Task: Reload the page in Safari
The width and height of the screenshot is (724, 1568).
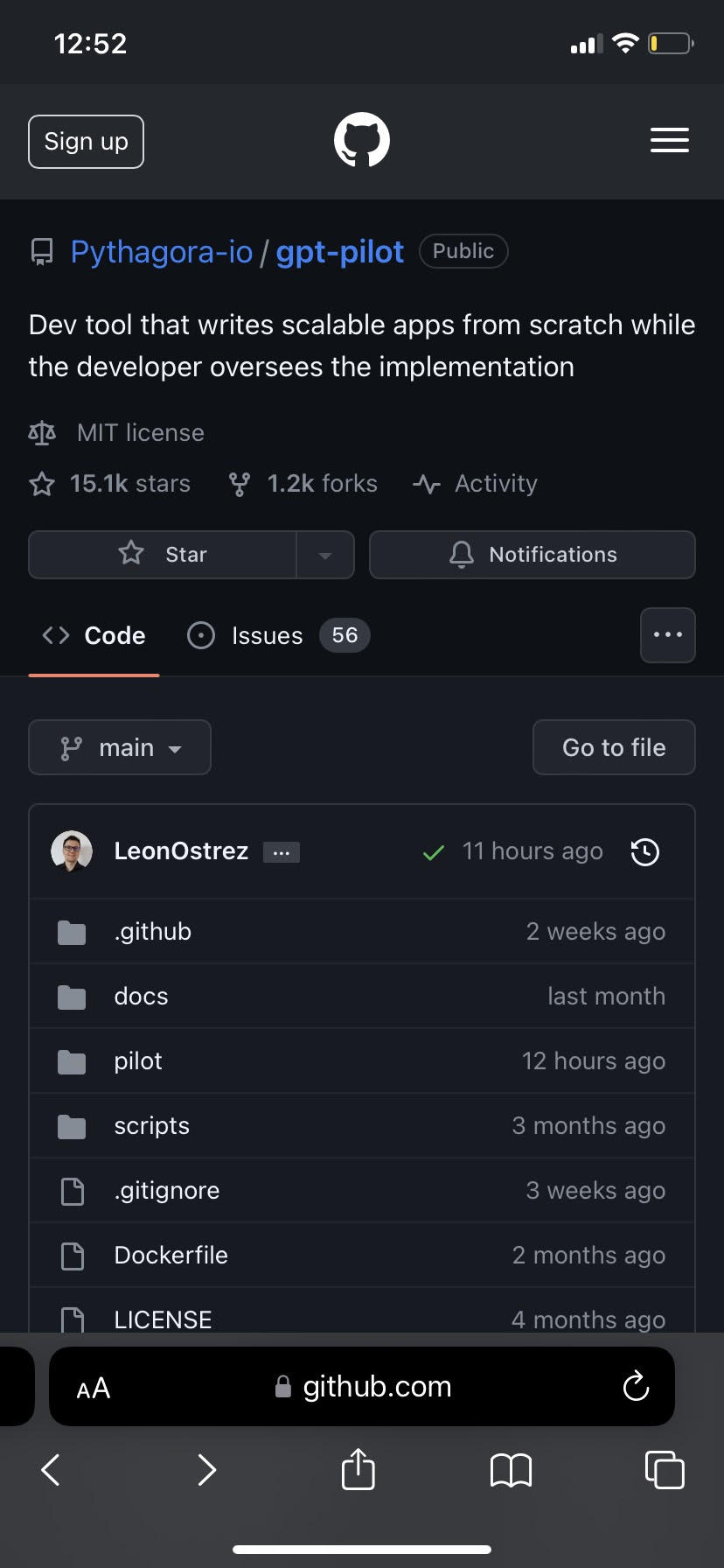Action: [x=636, y=1386]
